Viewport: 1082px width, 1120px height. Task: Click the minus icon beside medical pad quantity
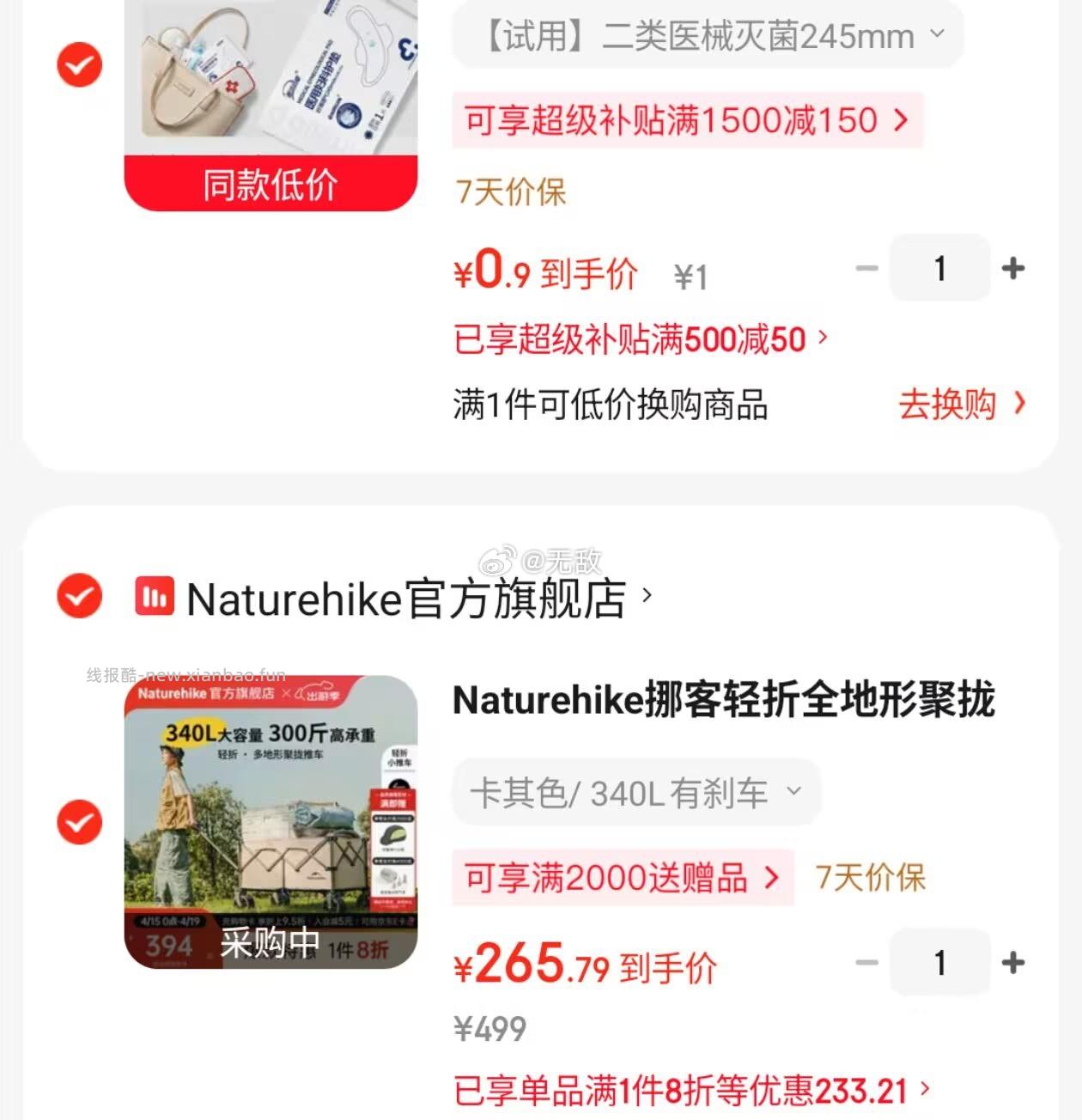tap(866, 269)
